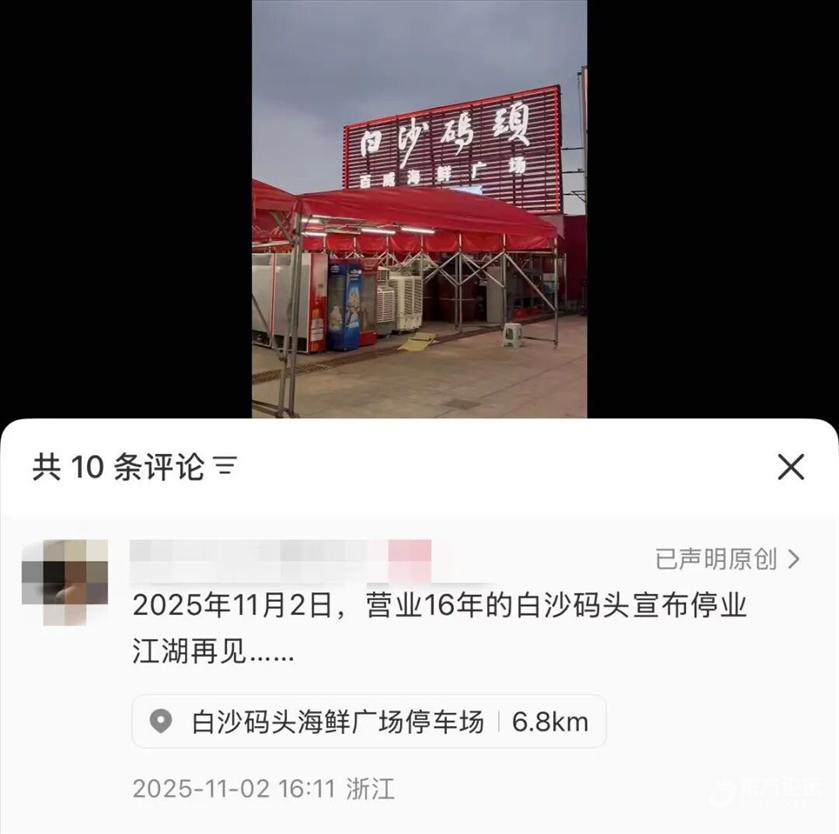Image resolution: width=839 pixels, height=834 pixels.
Task: Close the comments panel
Action: tap(790, 467)
